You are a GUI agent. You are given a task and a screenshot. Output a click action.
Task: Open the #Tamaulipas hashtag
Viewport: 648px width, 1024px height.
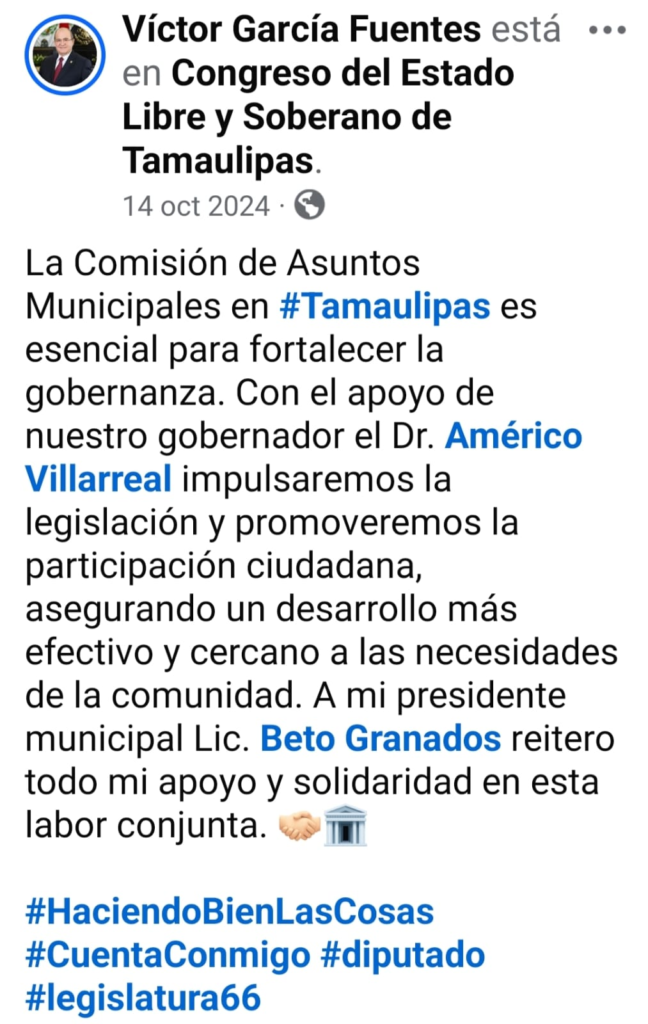[x=385, y=305]
